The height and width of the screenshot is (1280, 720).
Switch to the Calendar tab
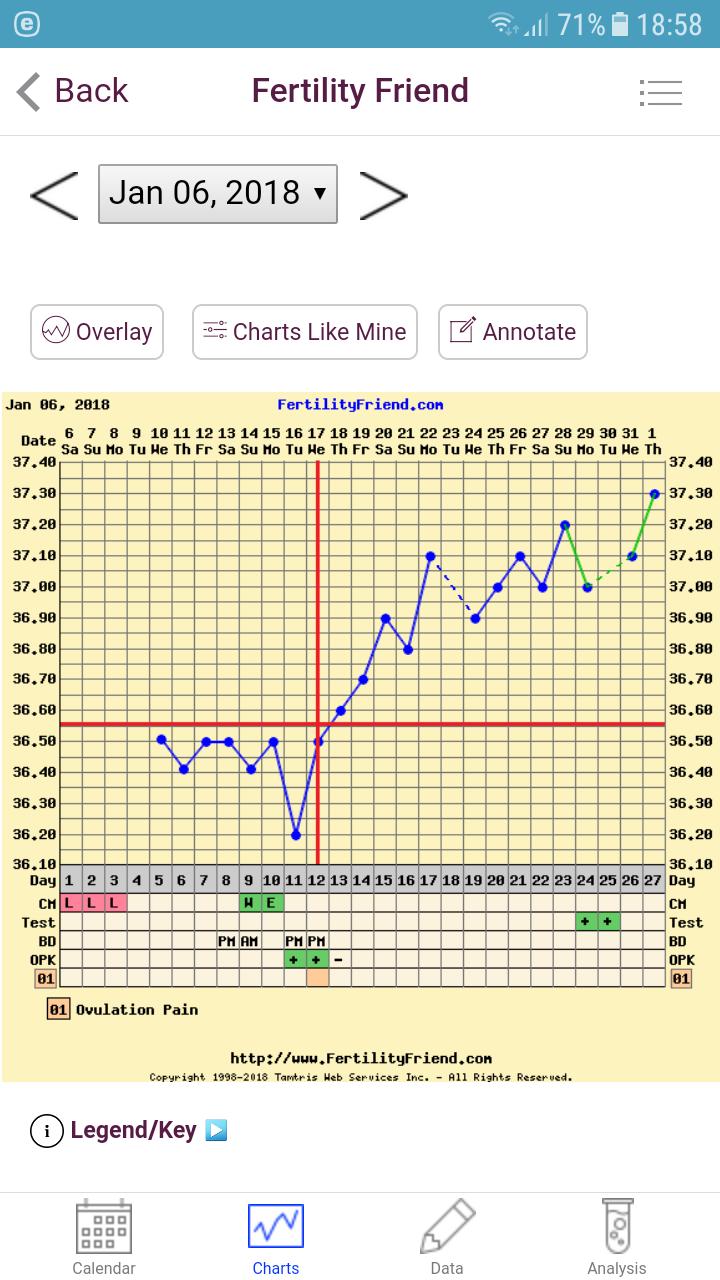[104, 1238]
